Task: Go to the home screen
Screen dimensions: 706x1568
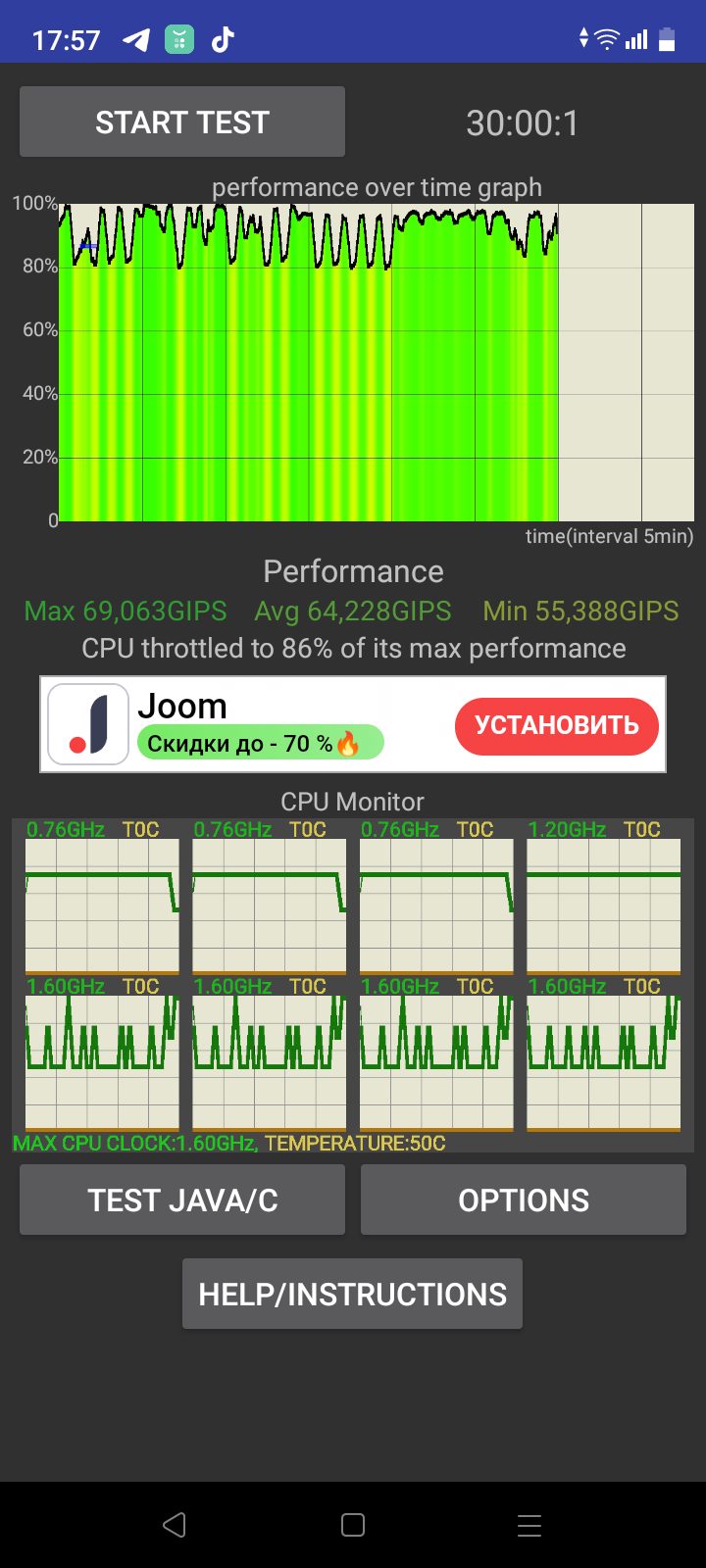Action: point(353,1525)
